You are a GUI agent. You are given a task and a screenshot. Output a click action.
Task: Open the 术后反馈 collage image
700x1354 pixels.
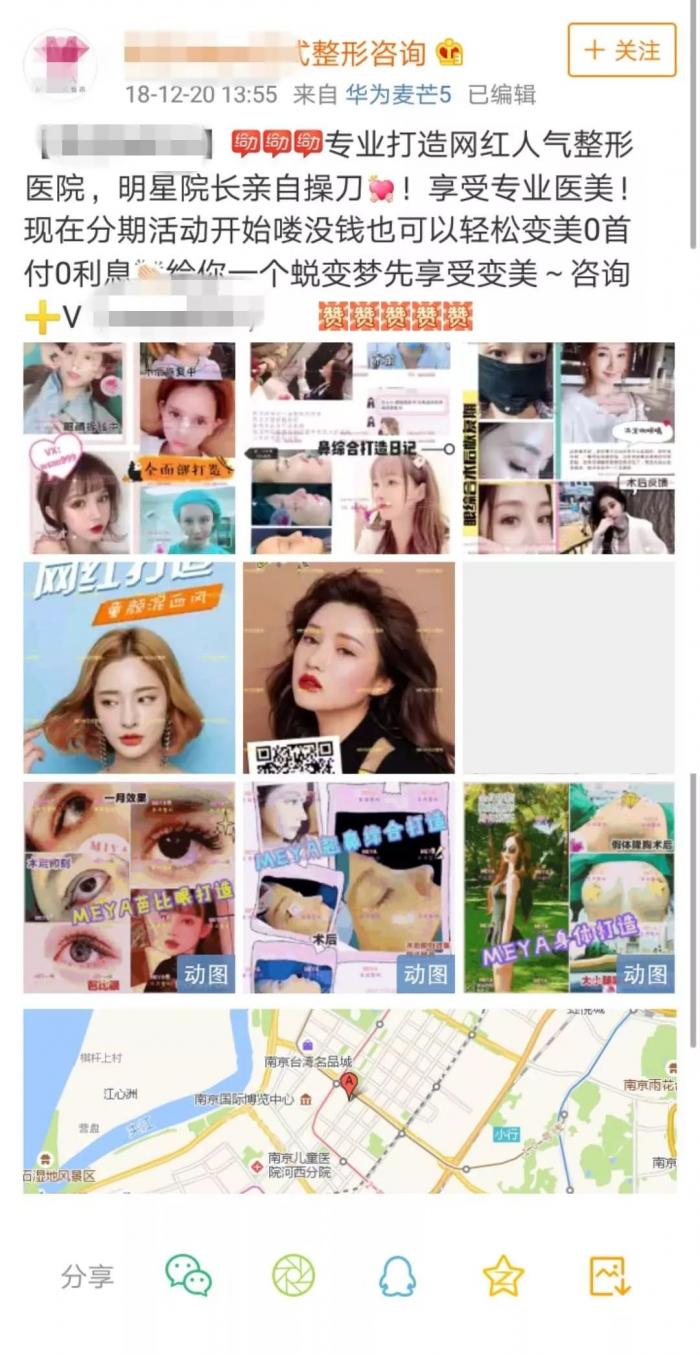568,448
